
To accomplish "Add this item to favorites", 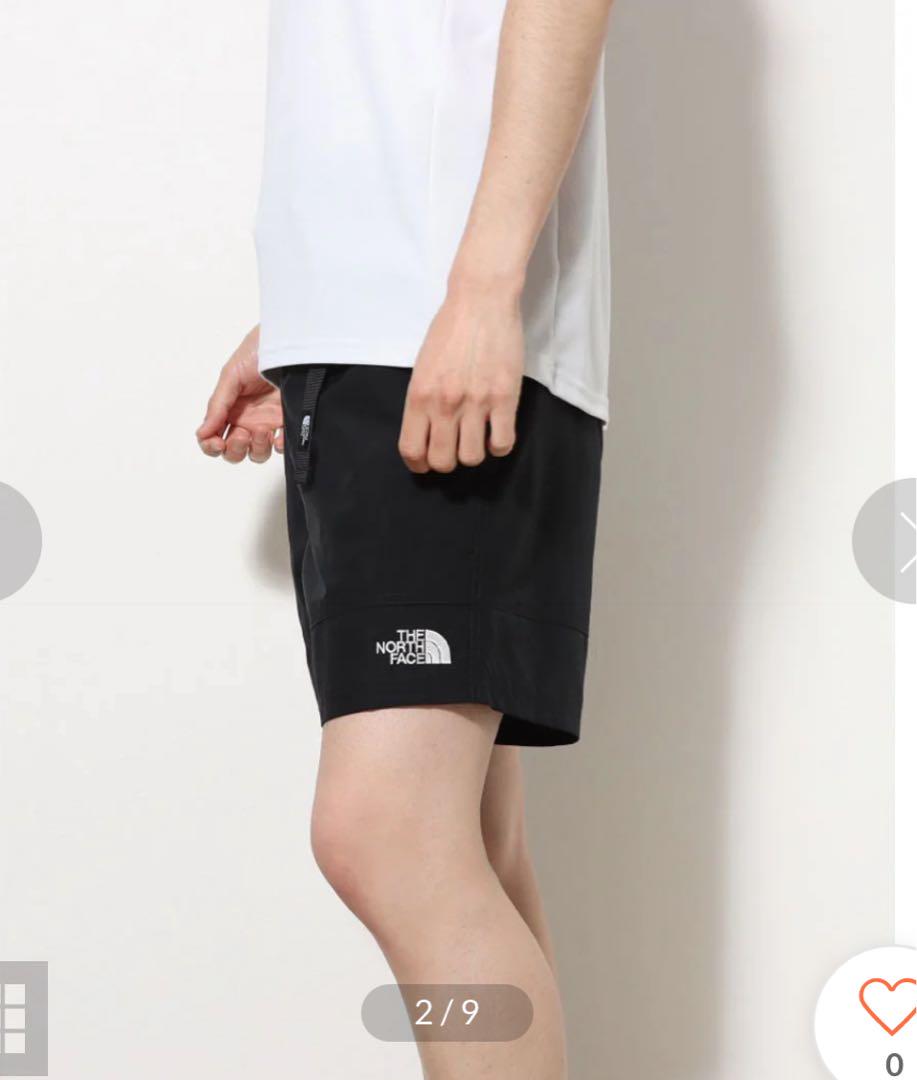I will point(886,1006).
